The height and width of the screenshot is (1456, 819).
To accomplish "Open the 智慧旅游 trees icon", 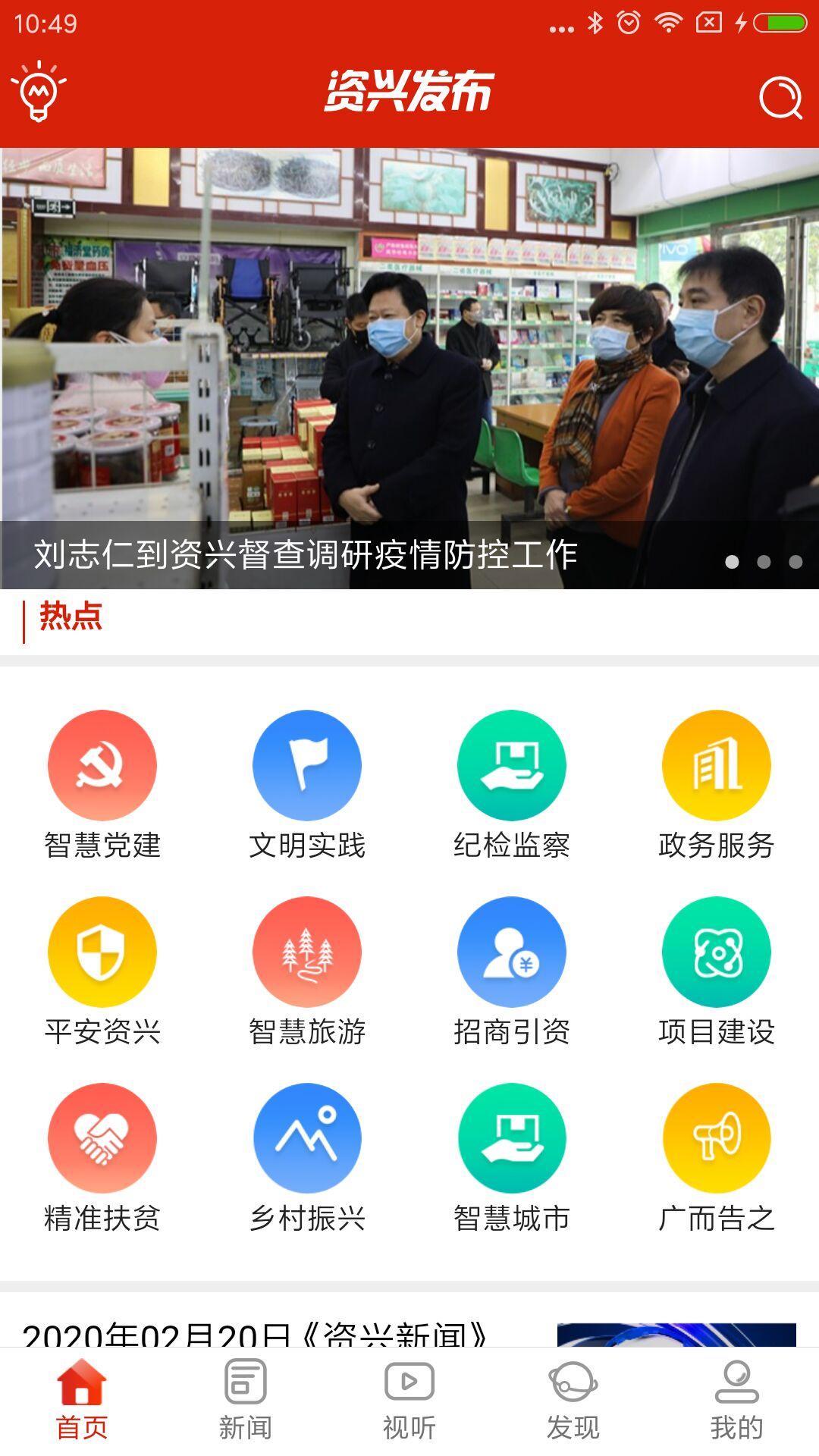I will click(307, 953).
